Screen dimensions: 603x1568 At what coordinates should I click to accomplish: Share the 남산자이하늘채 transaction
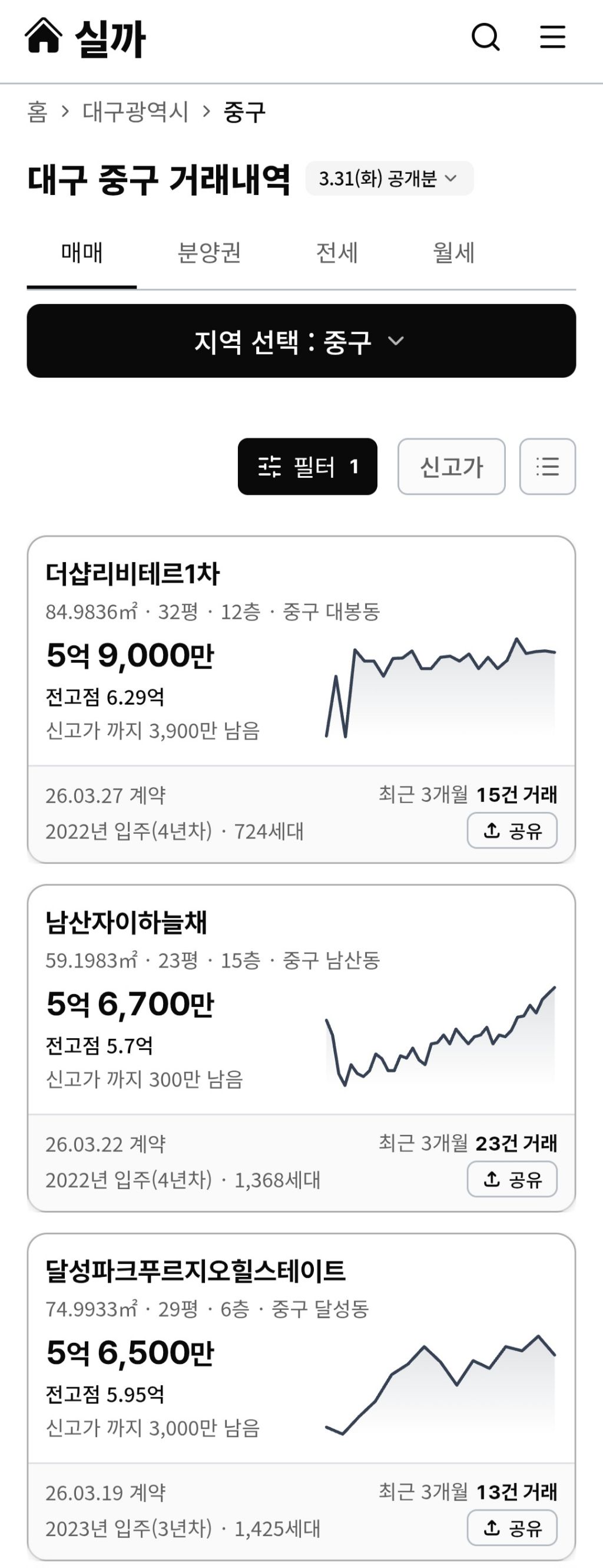pyautogui.click(x=512, y=1179)
